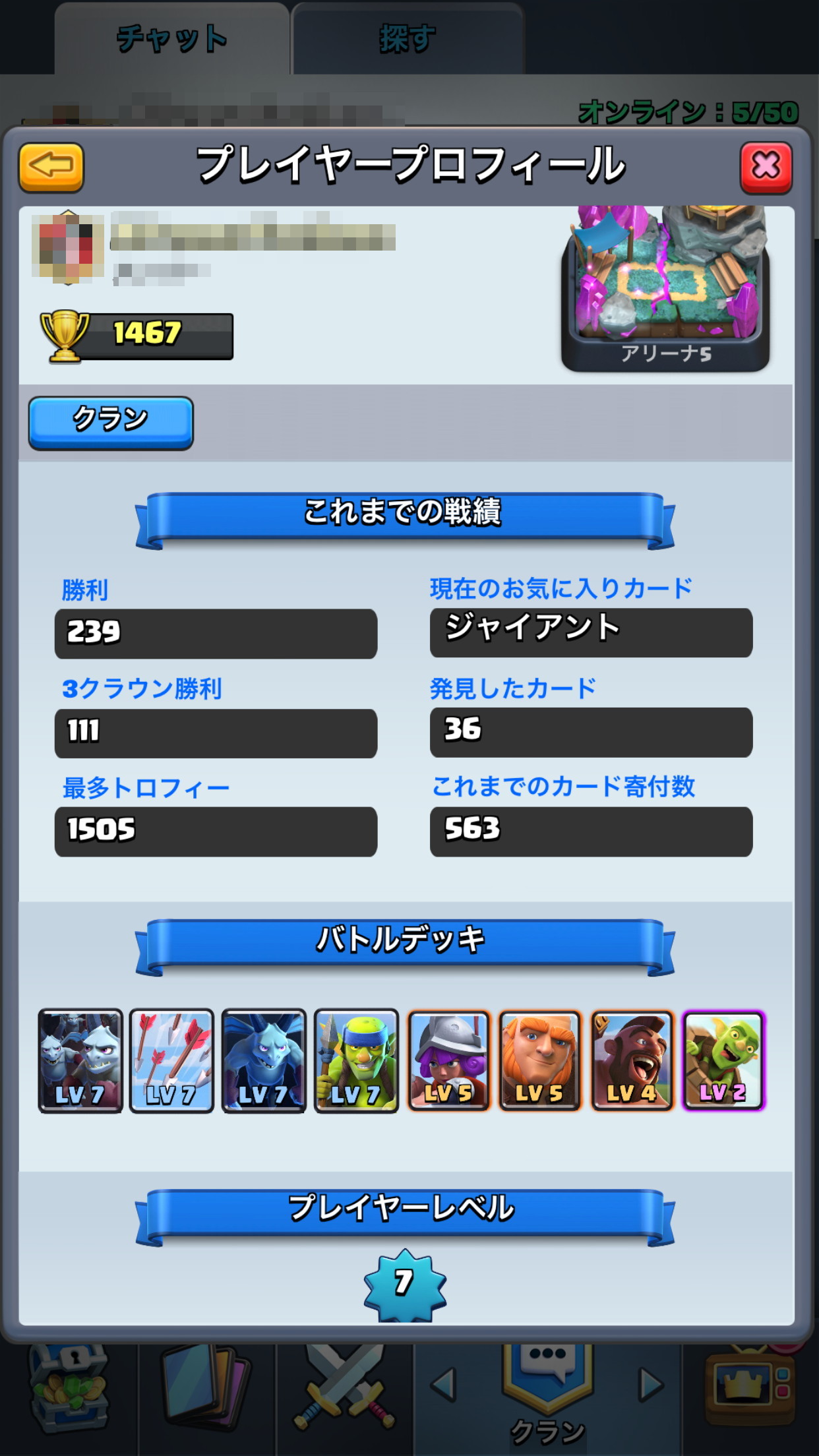Tap the right arrow beside the クラン tab
The width and height of the screenshot is (819, 1456).
point(650,1383)
